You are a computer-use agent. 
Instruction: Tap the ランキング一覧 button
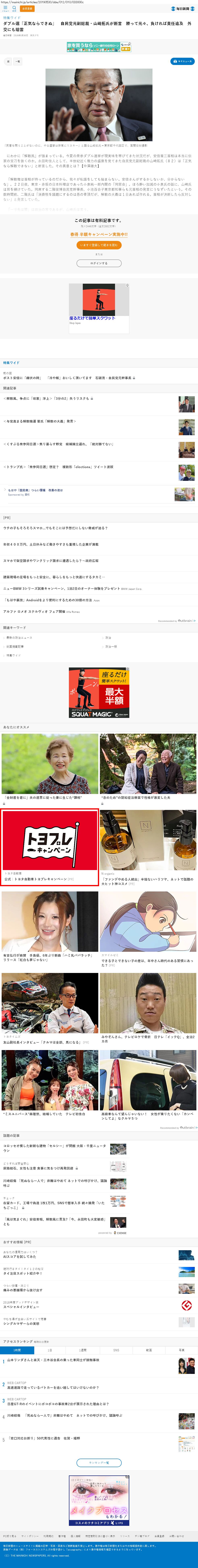[x=99, y=1463]
